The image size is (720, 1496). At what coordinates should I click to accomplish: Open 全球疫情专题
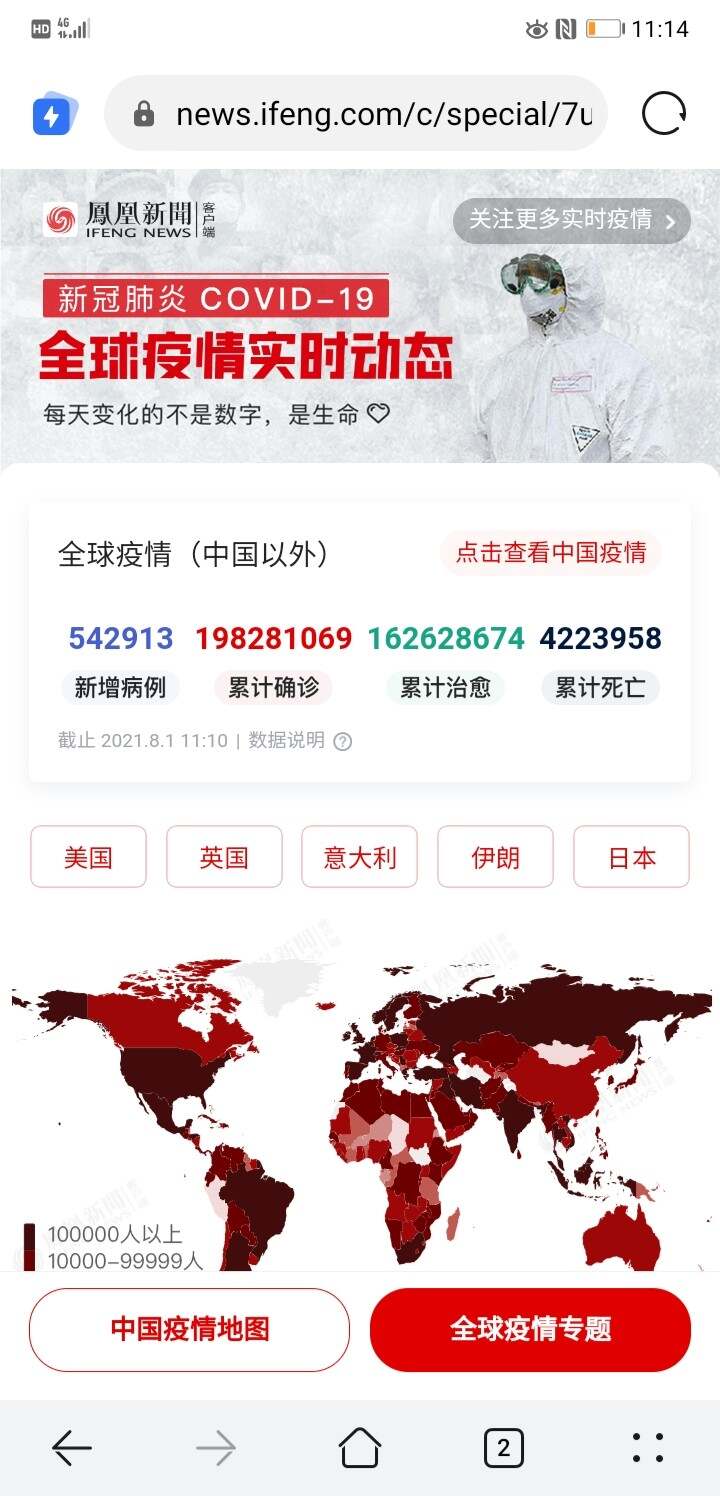pos(530,1329)
